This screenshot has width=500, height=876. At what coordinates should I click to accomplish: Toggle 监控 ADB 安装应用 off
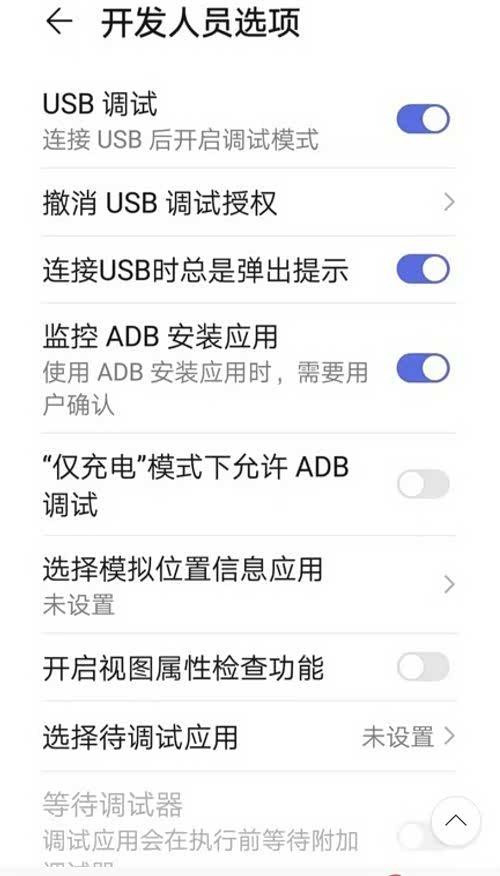(x=423, y=368)
